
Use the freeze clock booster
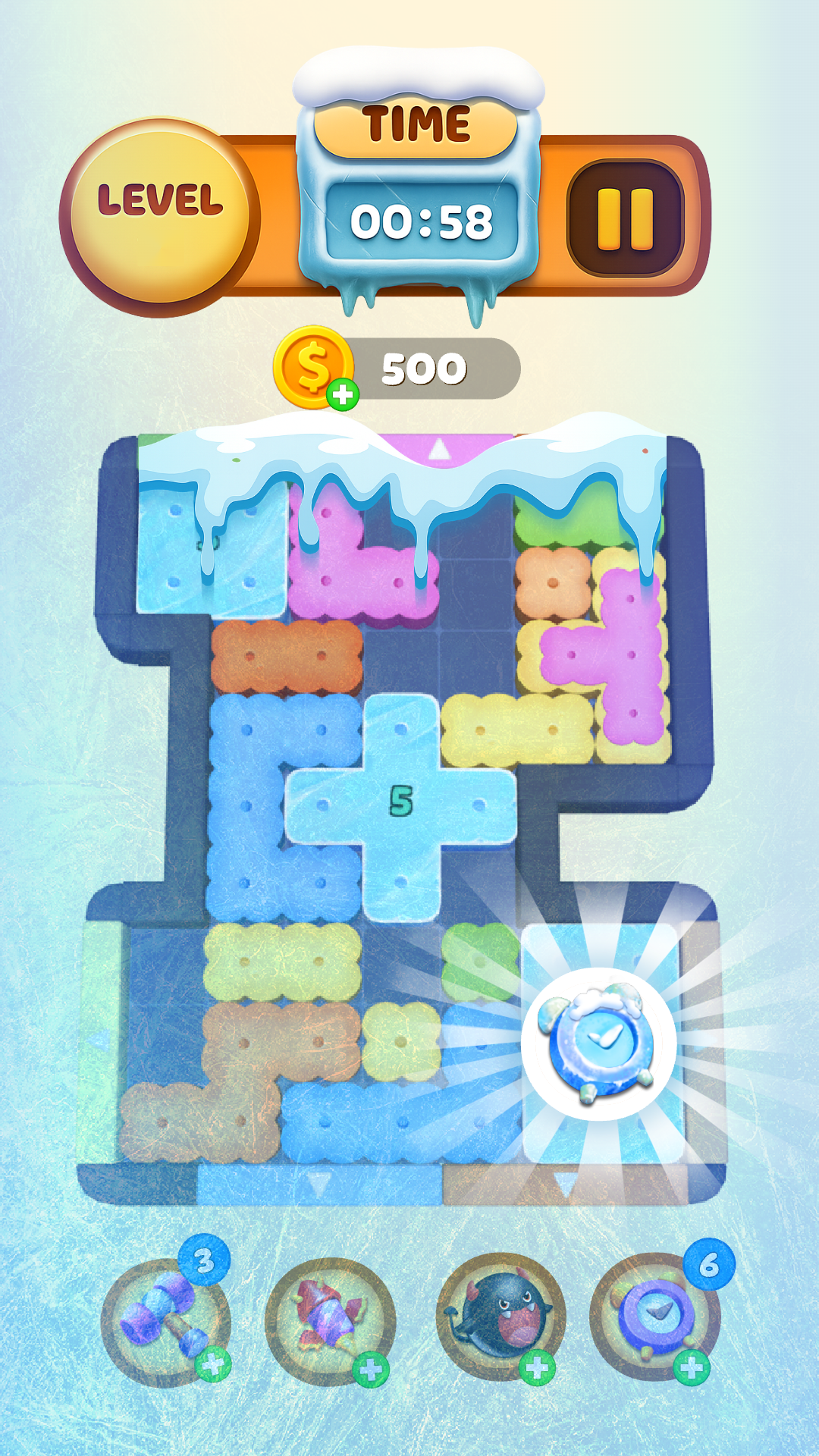654,1319
